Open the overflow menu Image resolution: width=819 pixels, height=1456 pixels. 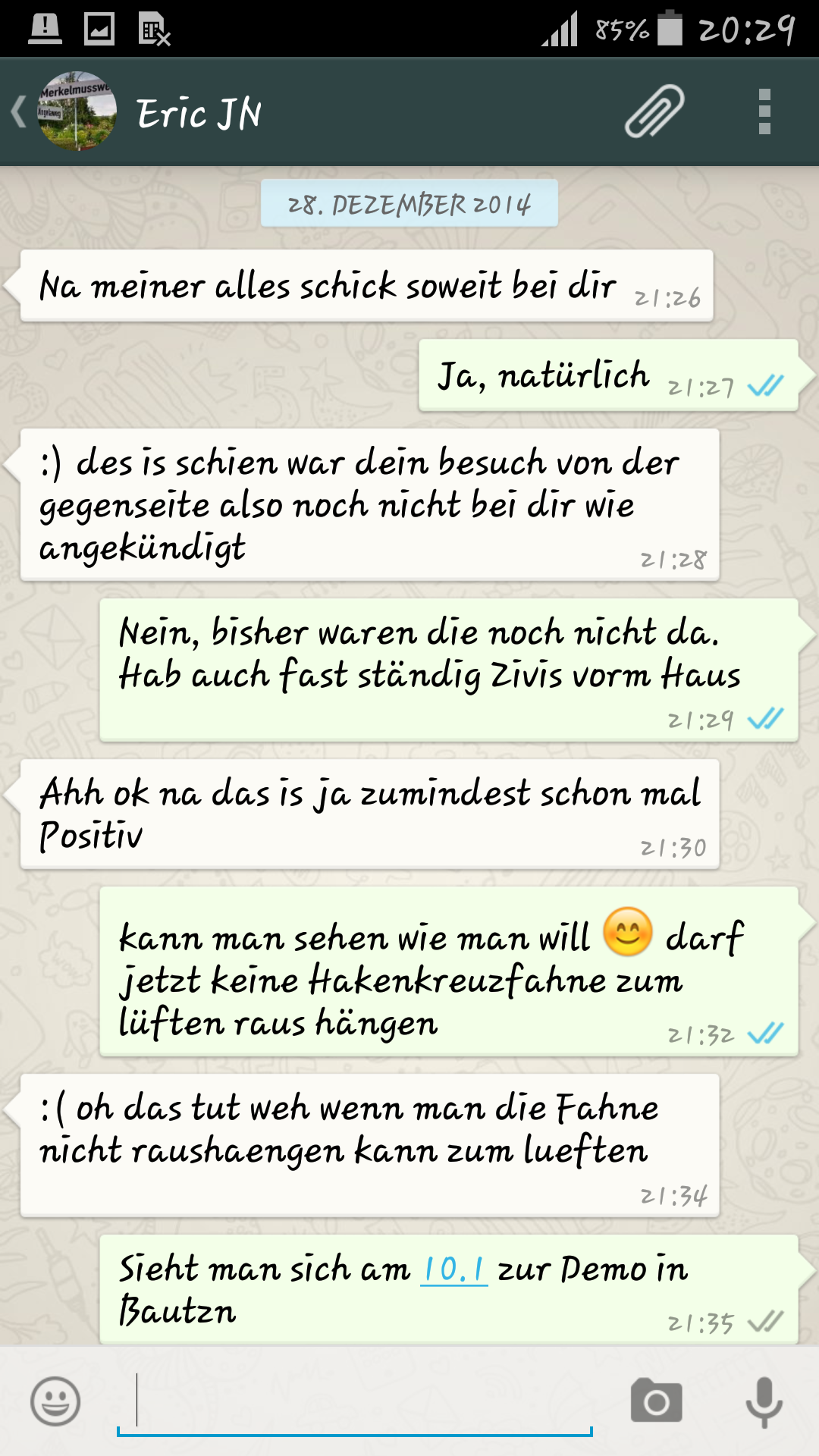point(764,112)
